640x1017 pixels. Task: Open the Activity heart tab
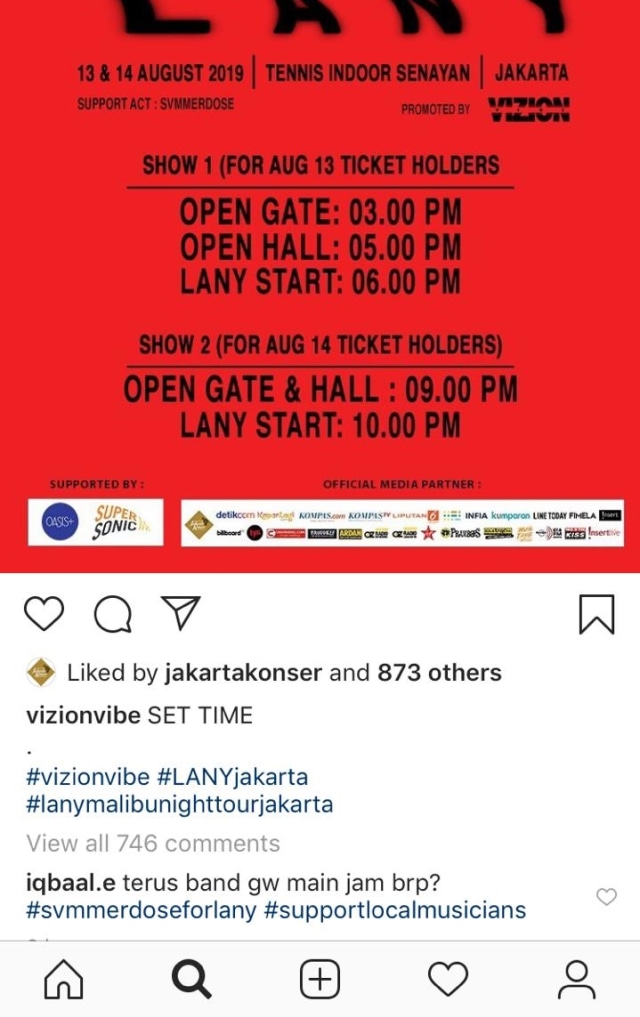pyautogui.click(x=448, y=980)
